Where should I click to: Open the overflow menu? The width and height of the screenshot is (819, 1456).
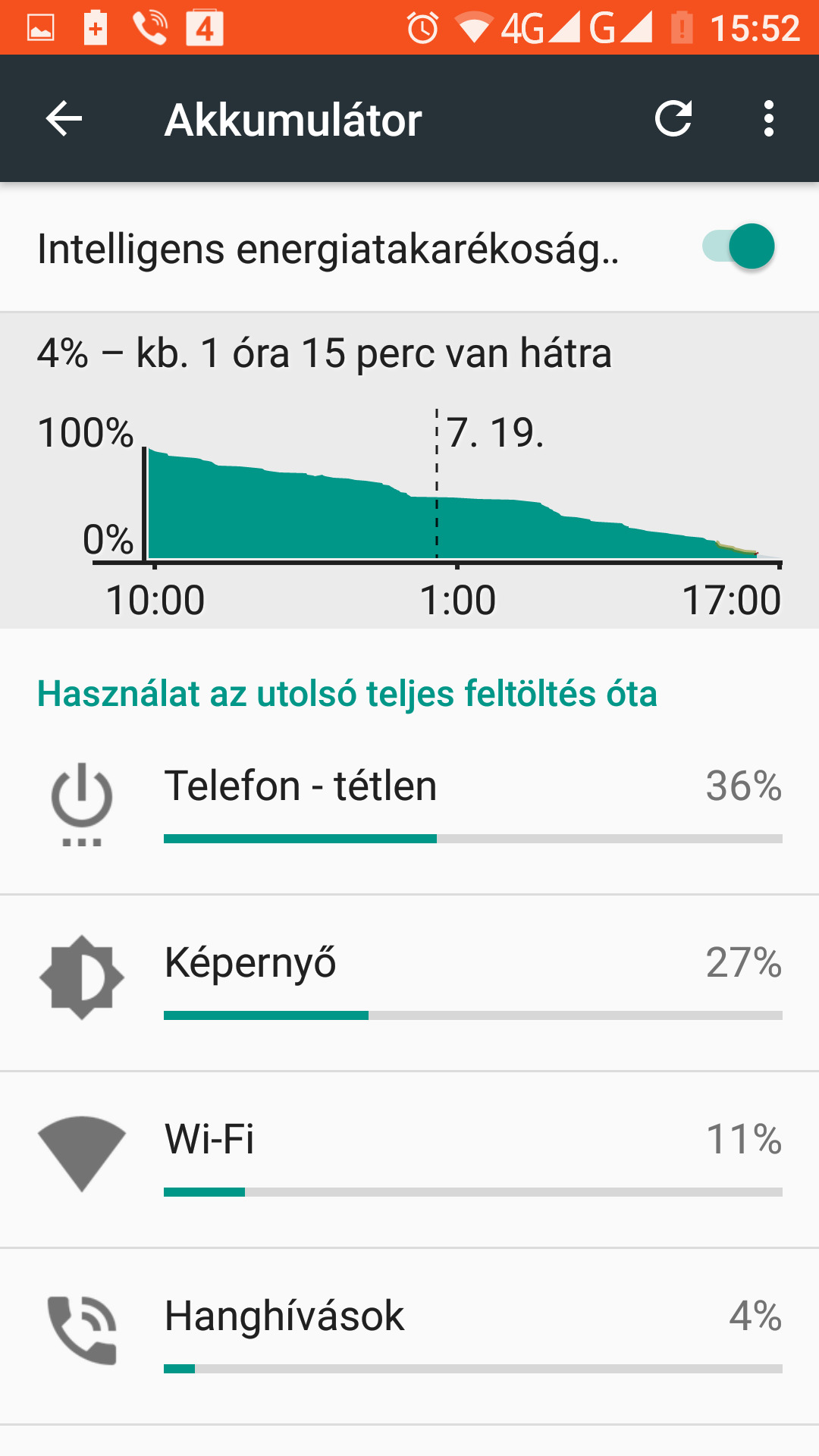point(769,119)
